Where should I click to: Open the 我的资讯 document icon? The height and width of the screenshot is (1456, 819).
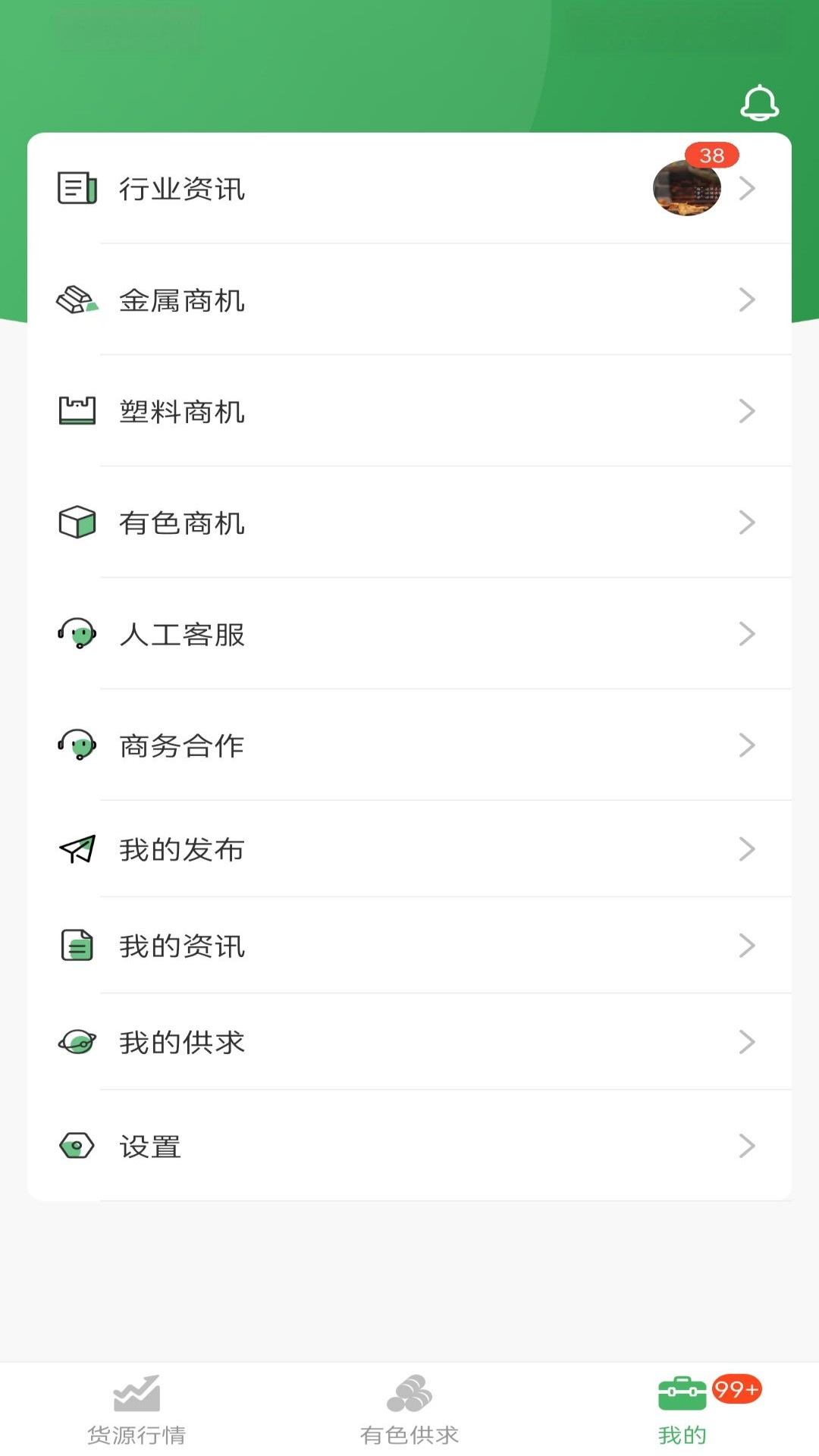(77, 945)
